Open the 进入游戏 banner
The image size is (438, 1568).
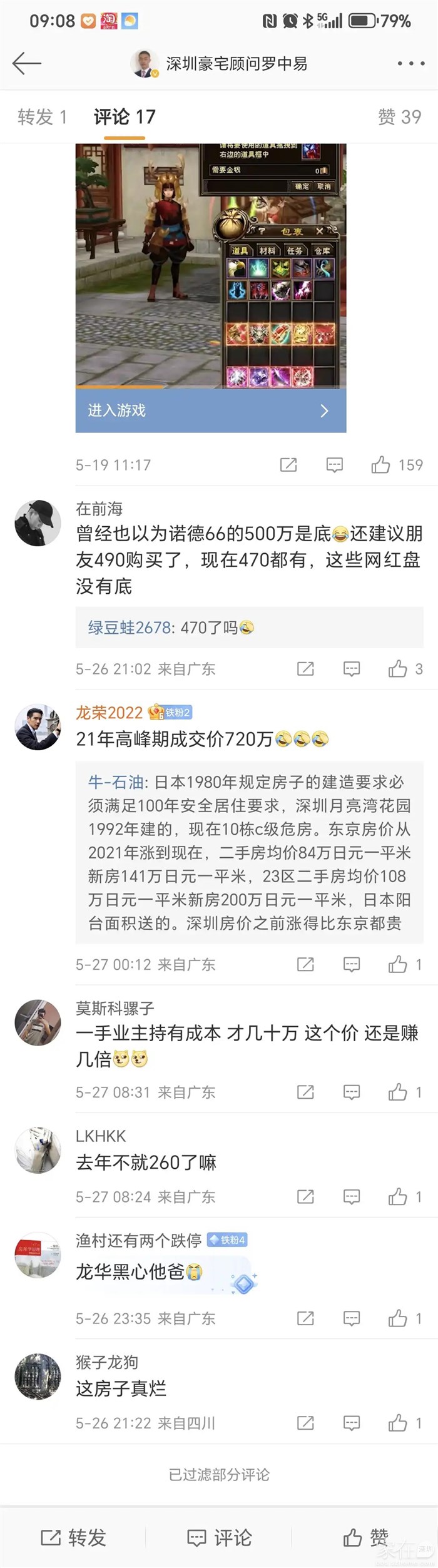pos(211,410)
